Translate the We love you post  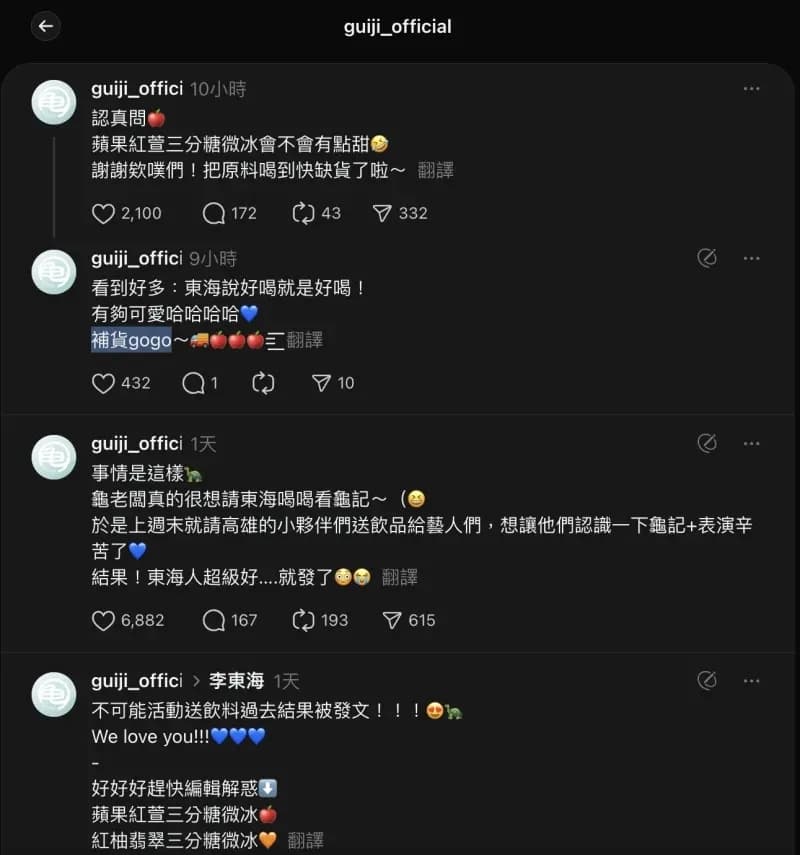coord(306,841)
